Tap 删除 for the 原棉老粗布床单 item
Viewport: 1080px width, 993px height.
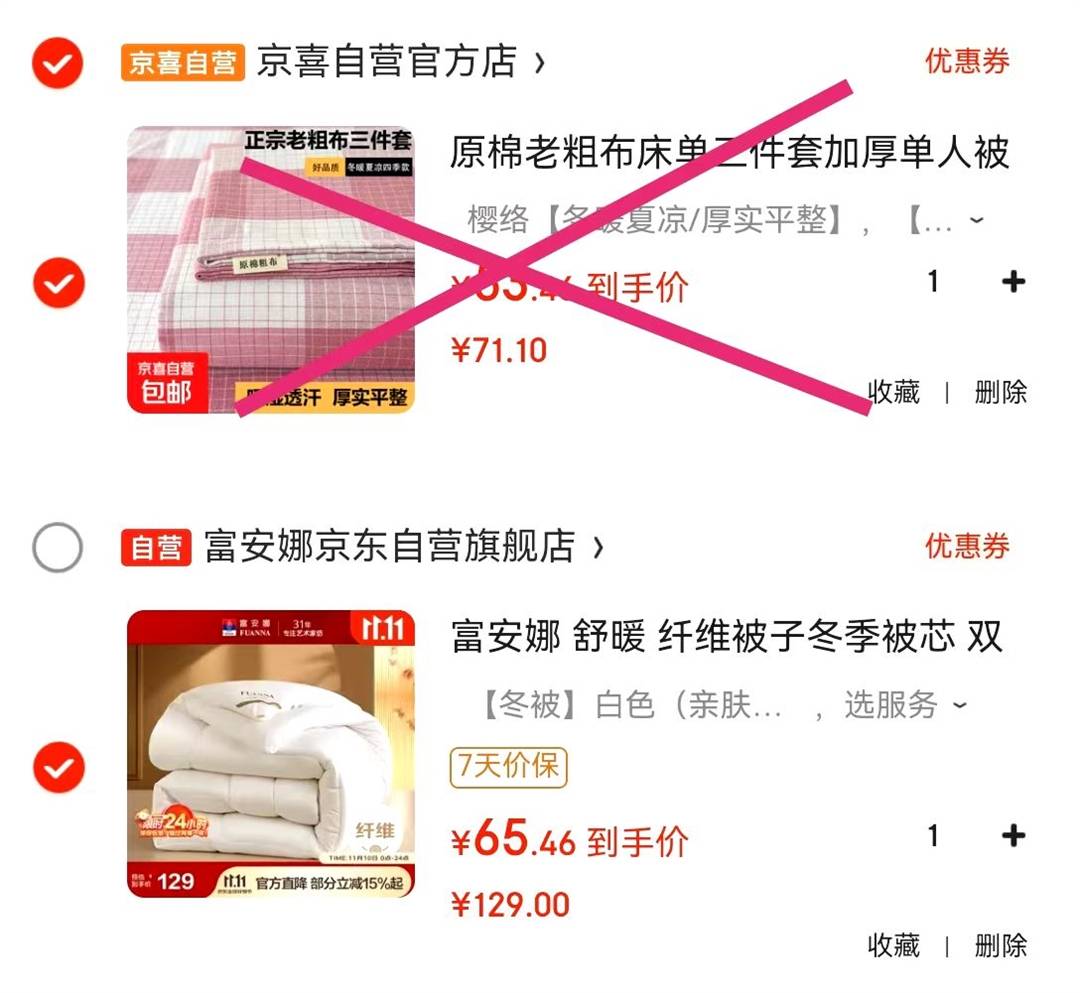click(1000, 392)
